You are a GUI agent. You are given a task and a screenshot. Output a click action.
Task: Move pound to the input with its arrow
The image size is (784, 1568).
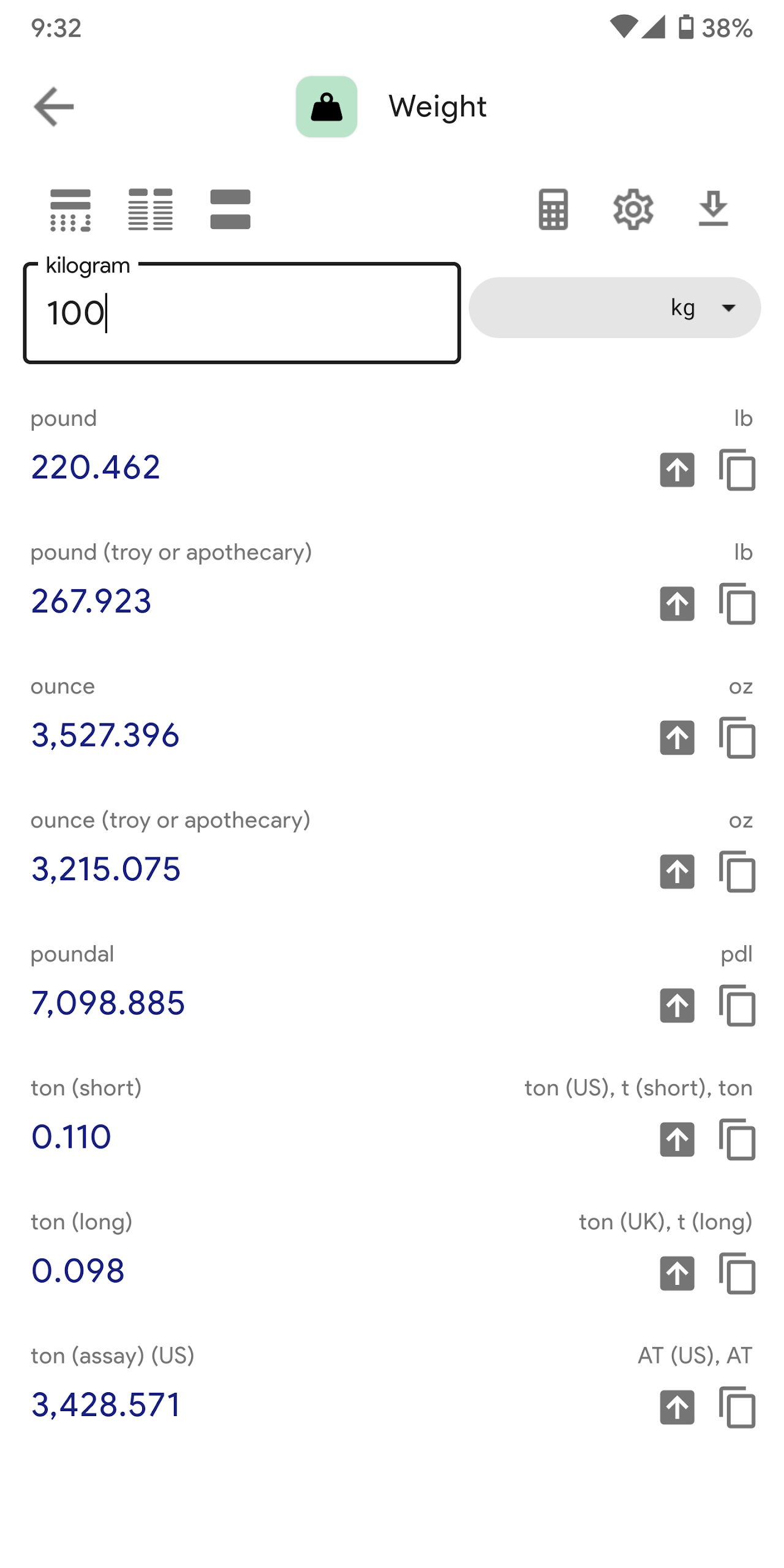click(x=677, y=470)
